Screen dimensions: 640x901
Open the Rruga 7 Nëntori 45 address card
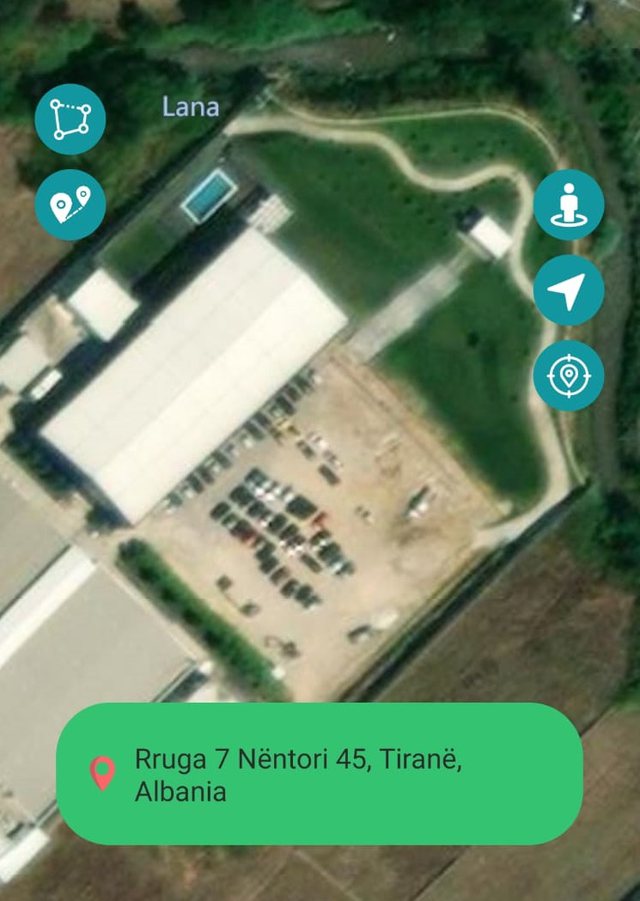point(319,773)
